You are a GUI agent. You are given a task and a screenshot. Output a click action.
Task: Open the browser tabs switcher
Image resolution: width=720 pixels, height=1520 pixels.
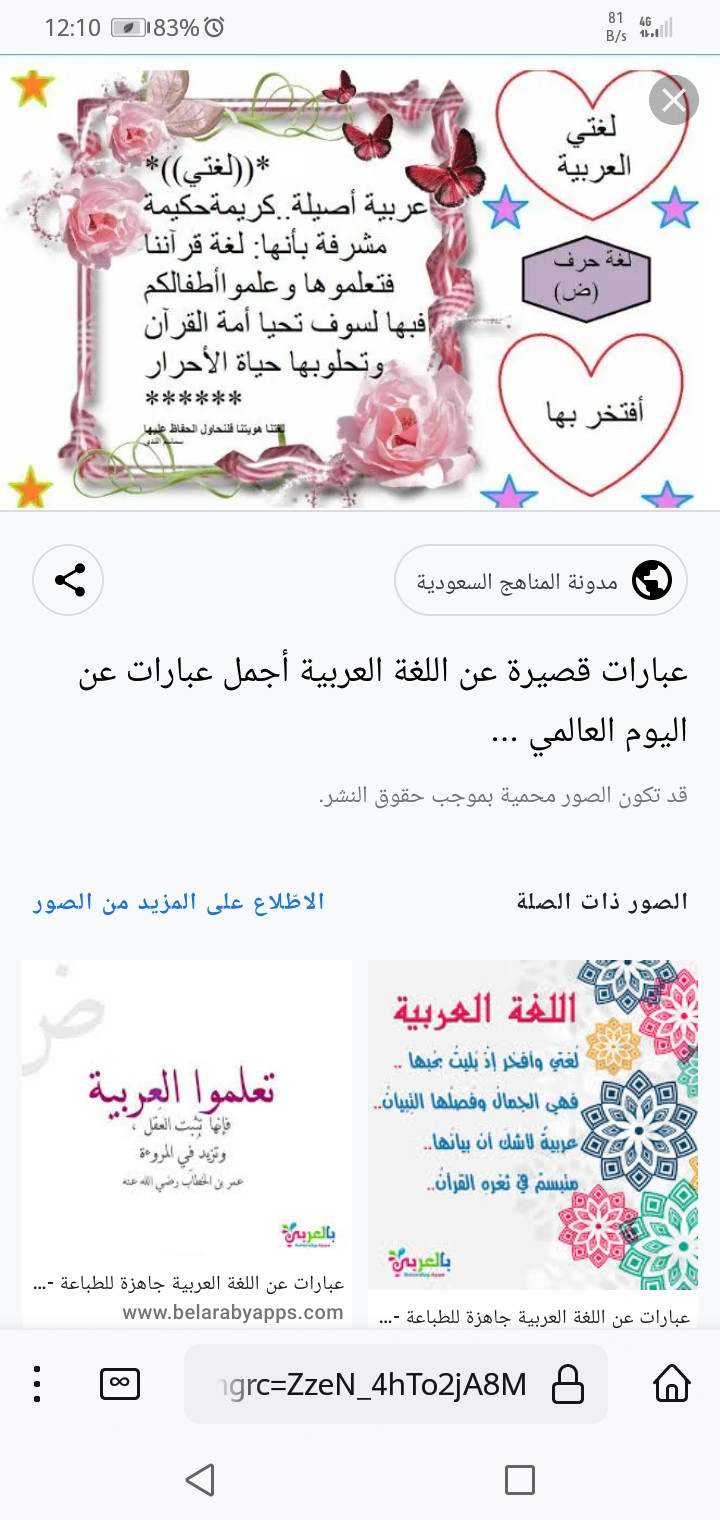[120, 1384]
